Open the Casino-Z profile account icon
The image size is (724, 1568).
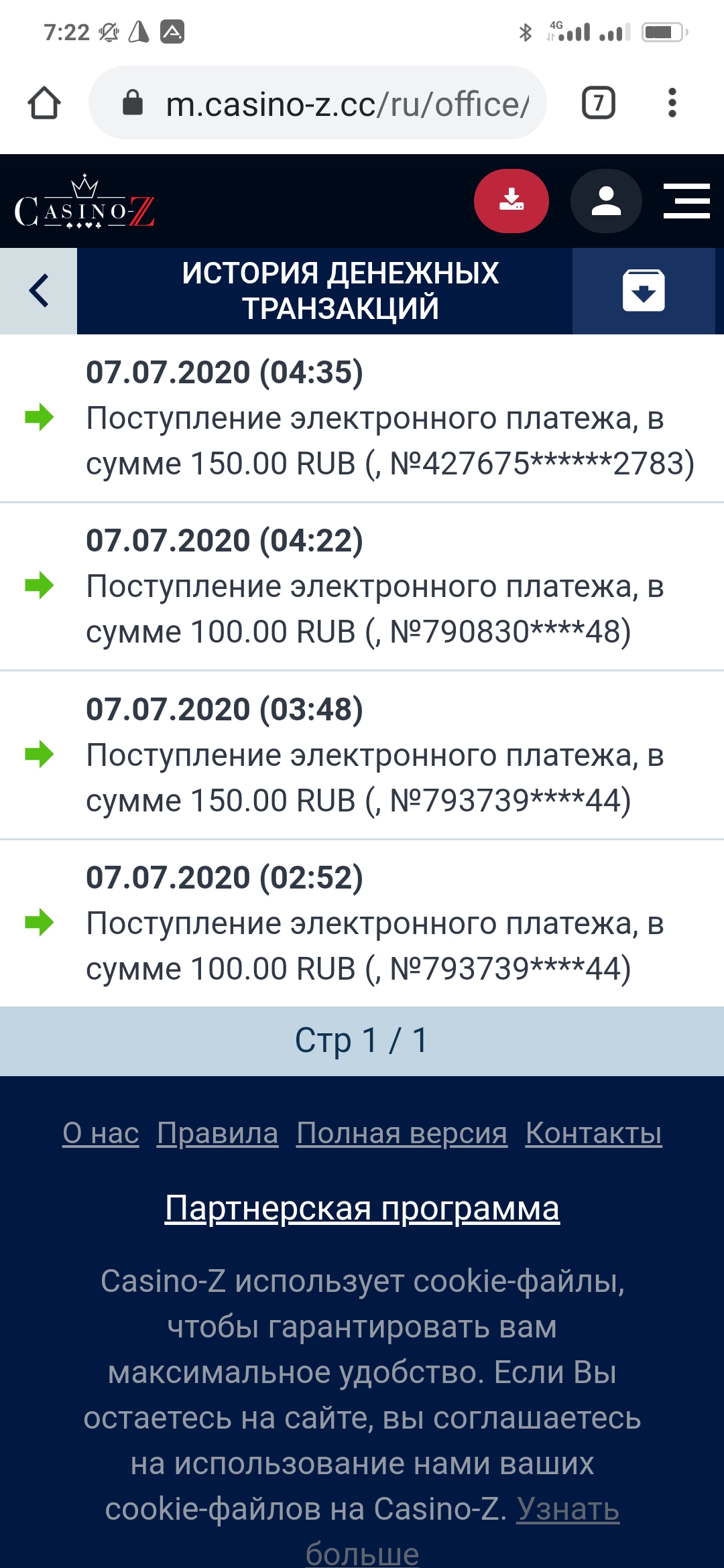(x=605, y=200)
